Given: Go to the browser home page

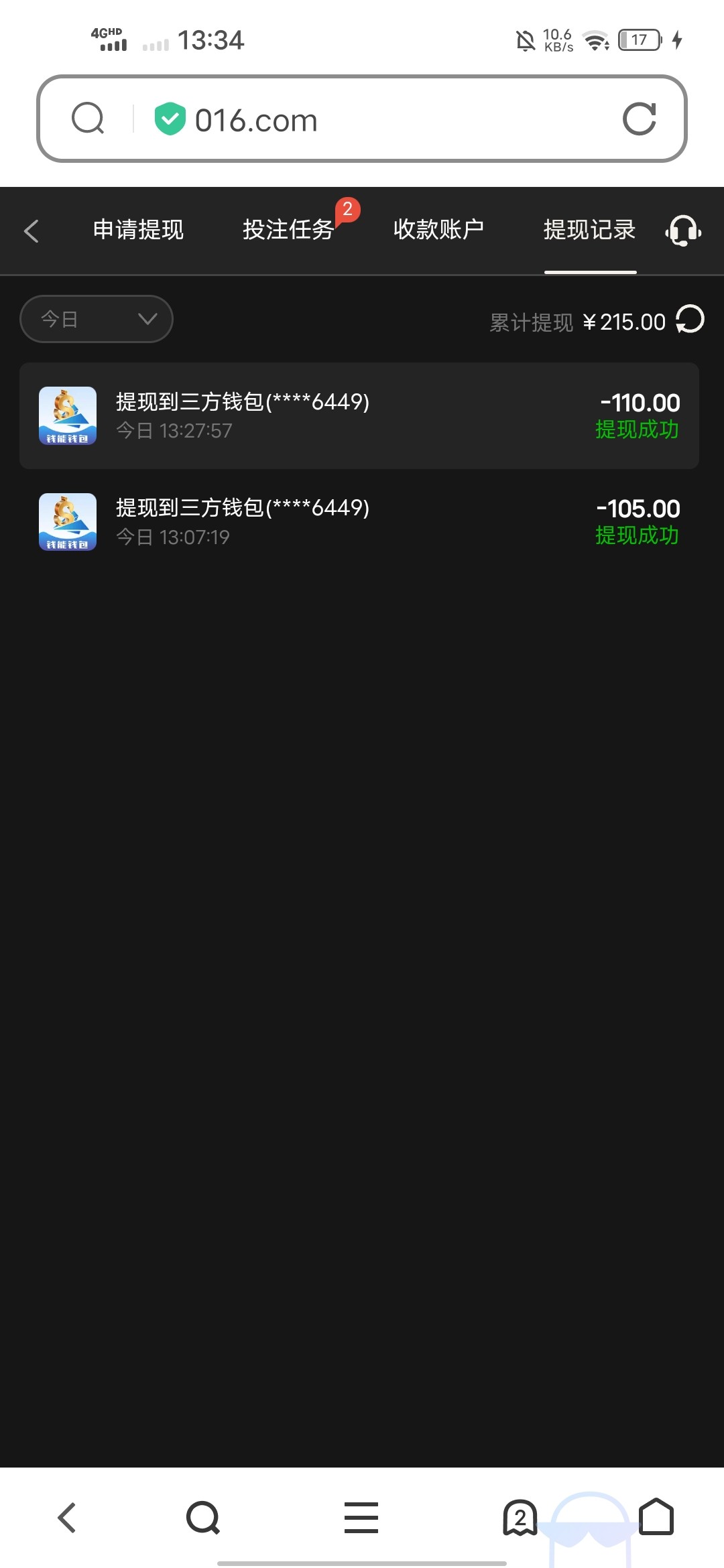Looking at the screenshot, I should [x=656, y=1518].
